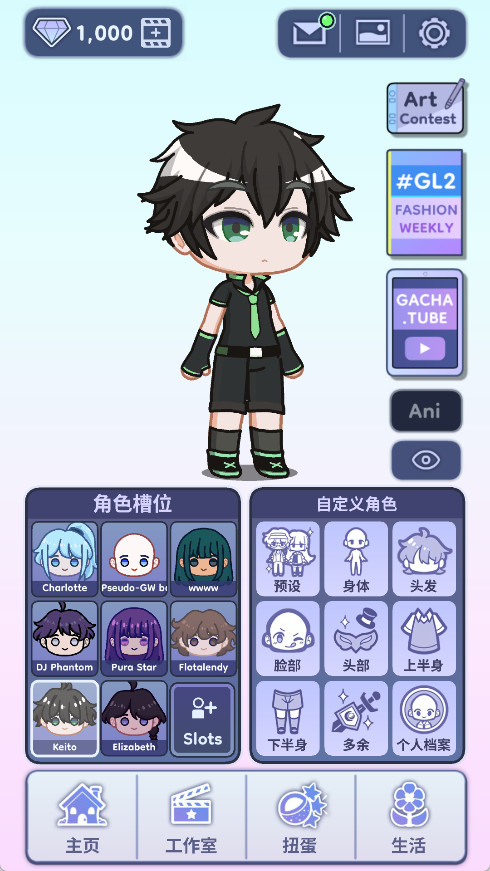
Task: Open 上半身 upper body clothing
Action: [x=424, y=638]
